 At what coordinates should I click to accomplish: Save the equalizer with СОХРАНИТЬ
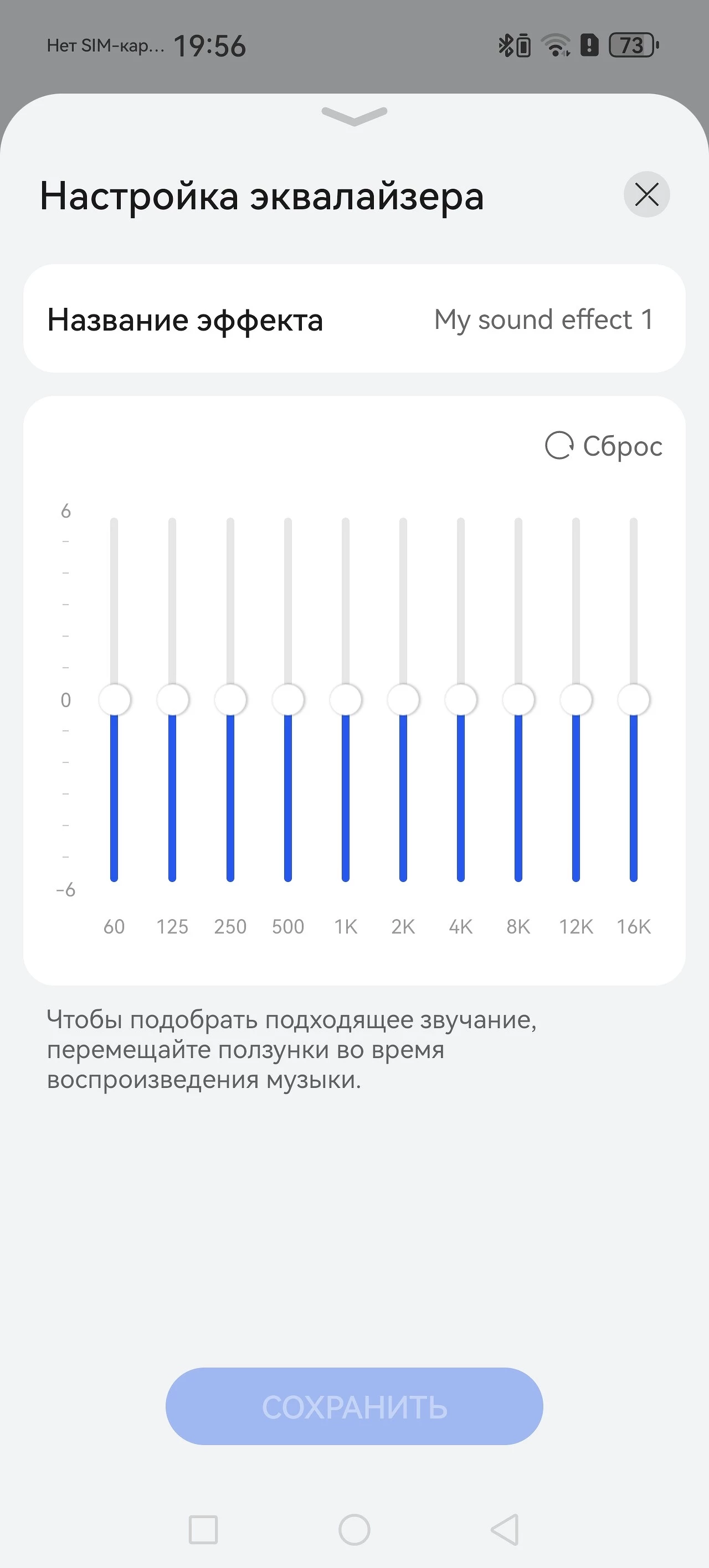click(354, 1406)
